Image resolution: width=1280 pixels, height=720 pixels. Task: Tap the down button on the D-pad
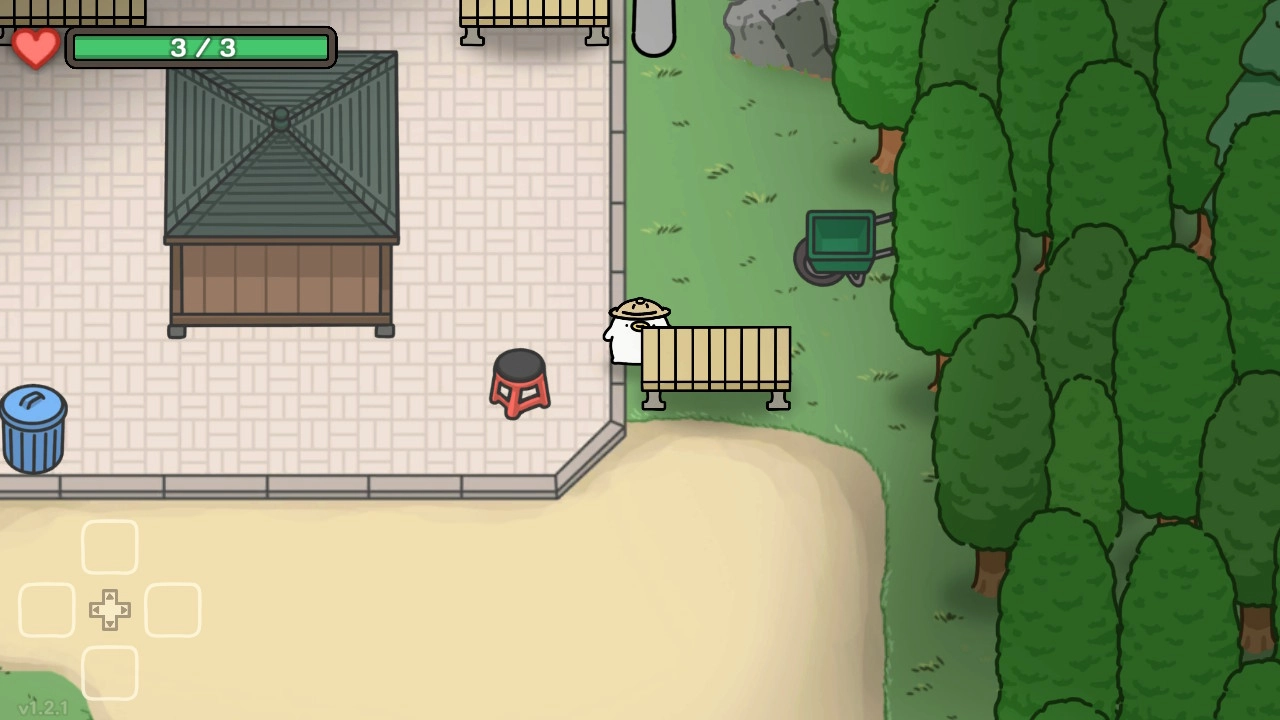[x=110, y=673]
